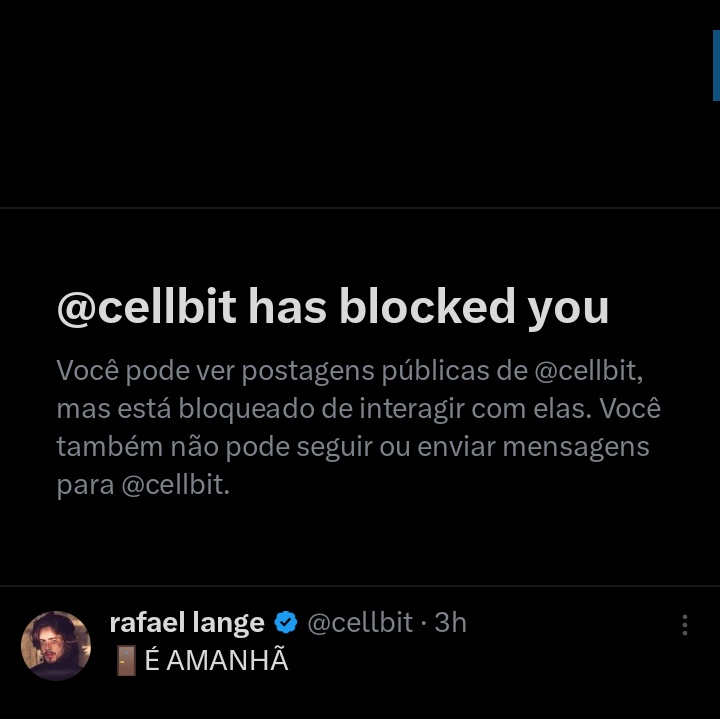Open rafael lange's profile picture
720x719 pixels.
[56, 646]
